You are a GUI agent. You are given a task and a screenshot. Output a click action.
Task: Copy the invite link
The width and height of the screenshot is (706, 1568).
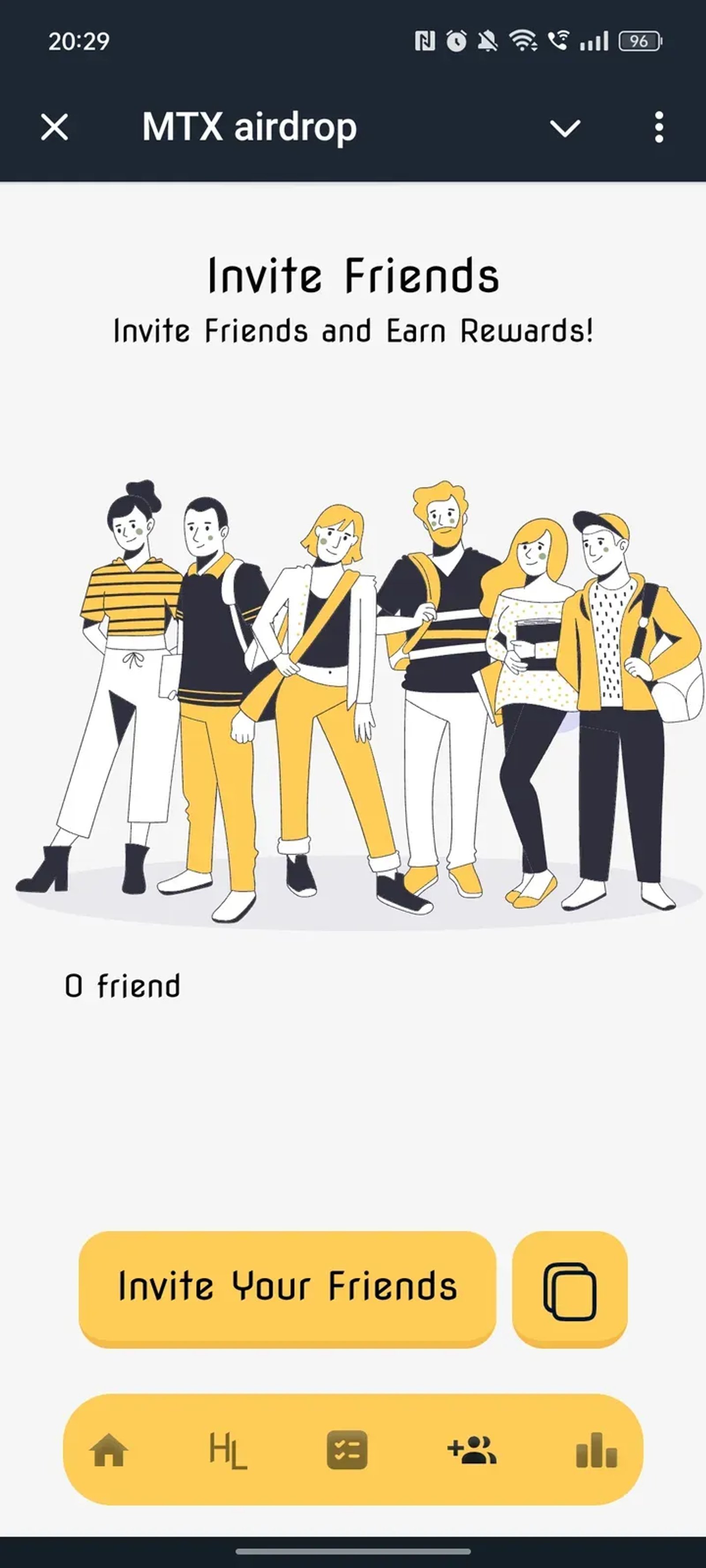(x=570, y=1288)
